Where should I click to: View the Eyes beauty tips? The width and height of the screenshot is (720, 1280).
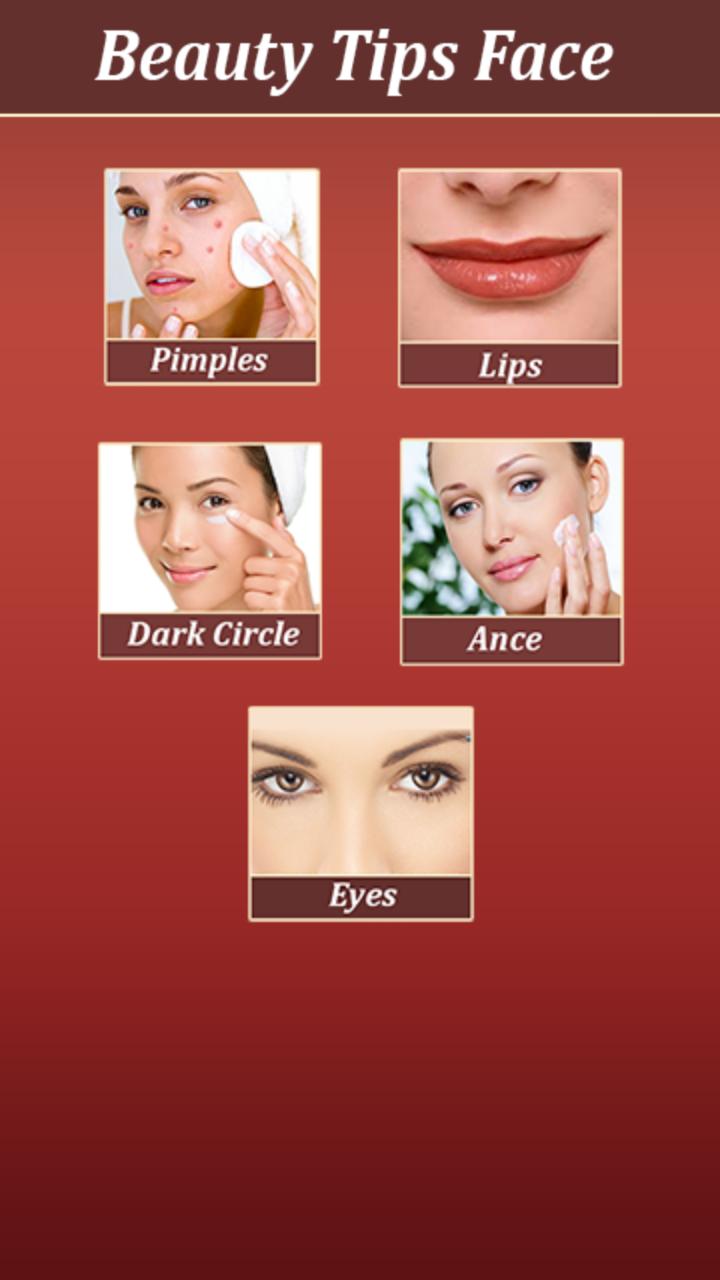click(x=360, y=813)
